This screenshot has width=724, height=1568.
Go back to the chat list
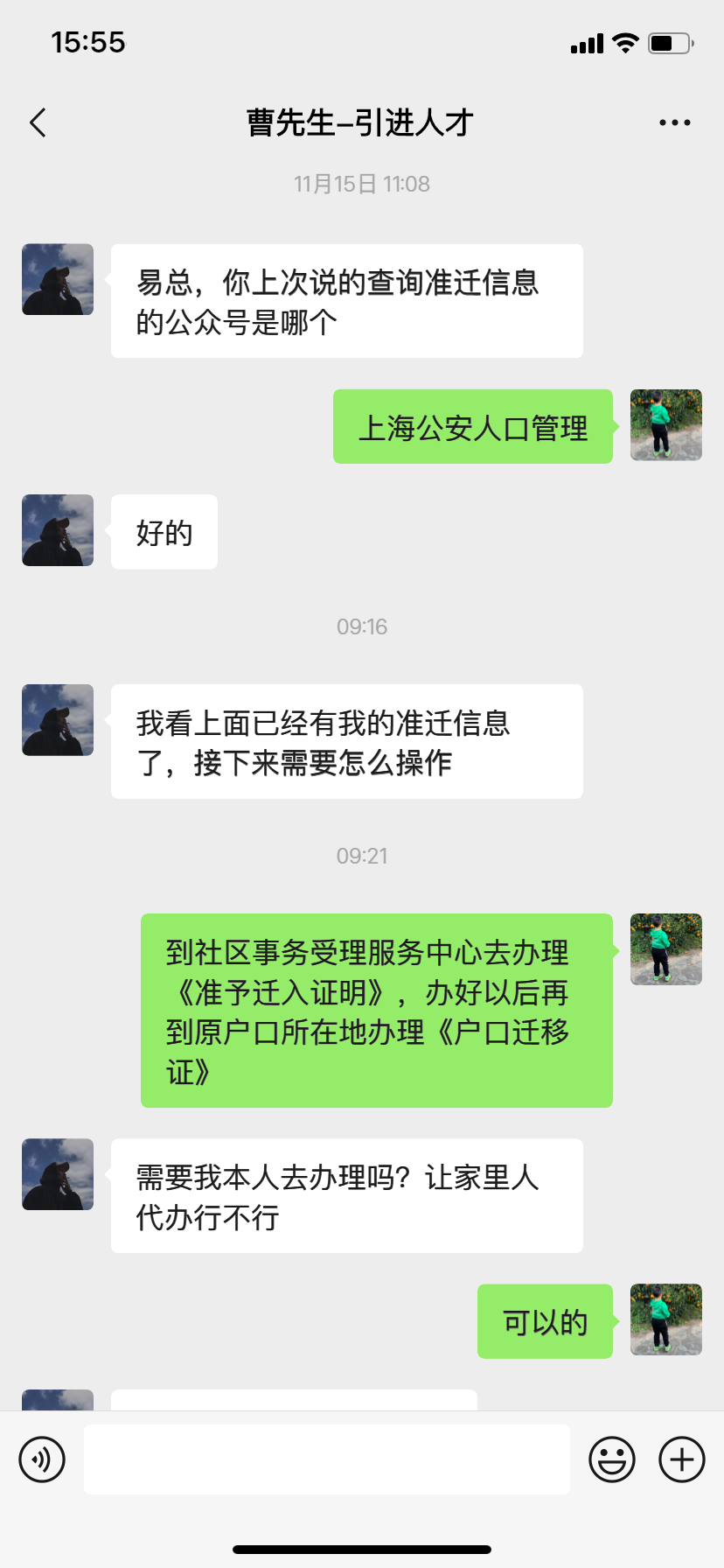click(x=38, y=123)
